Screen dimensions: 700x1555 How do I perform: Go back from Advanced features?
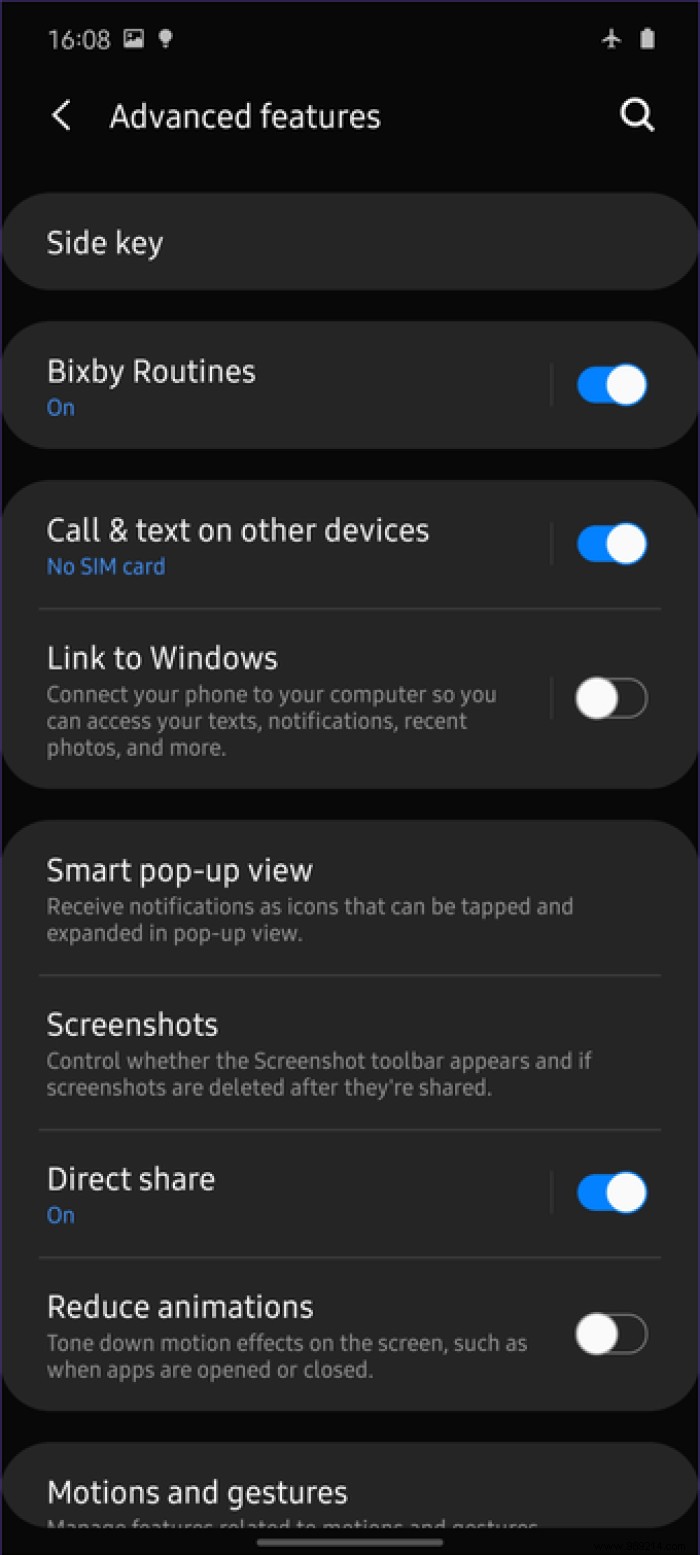coord(62,116)
